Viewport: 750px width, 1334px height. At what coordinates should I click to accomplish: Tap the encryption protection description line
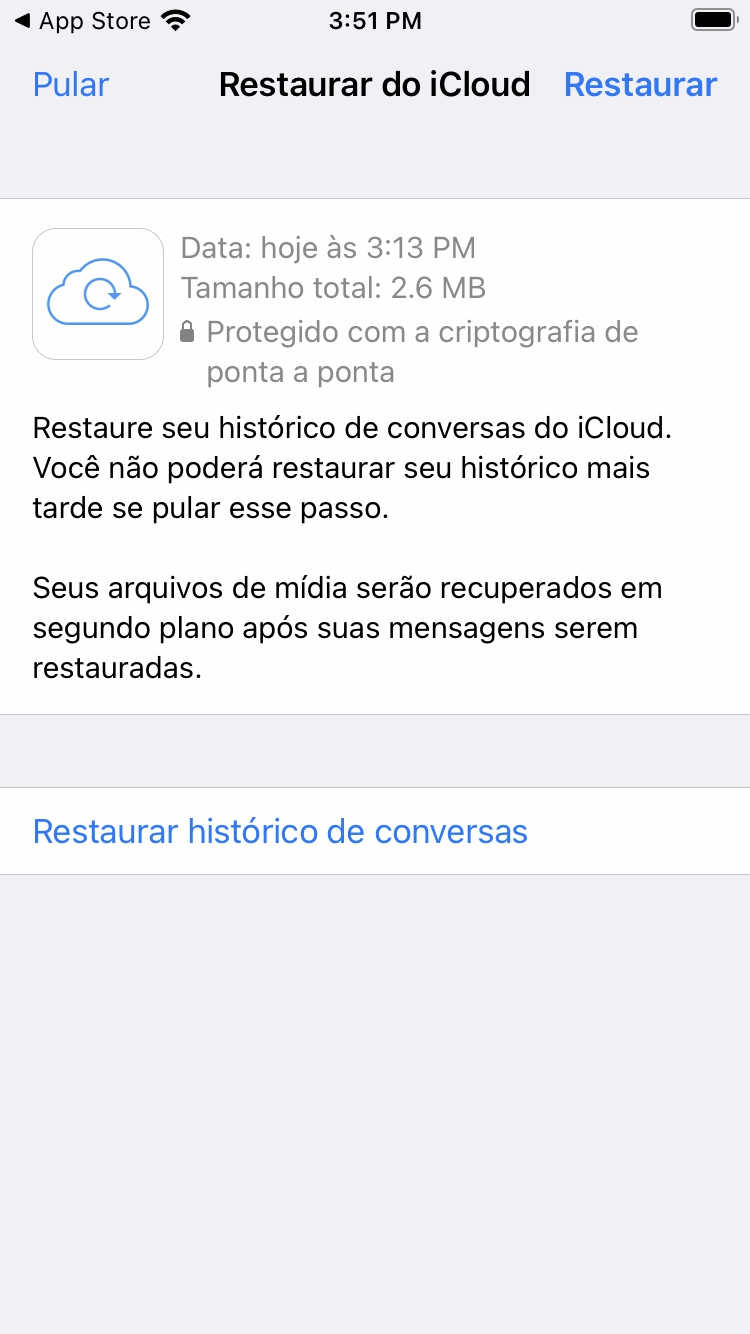(x=420, y=331)
